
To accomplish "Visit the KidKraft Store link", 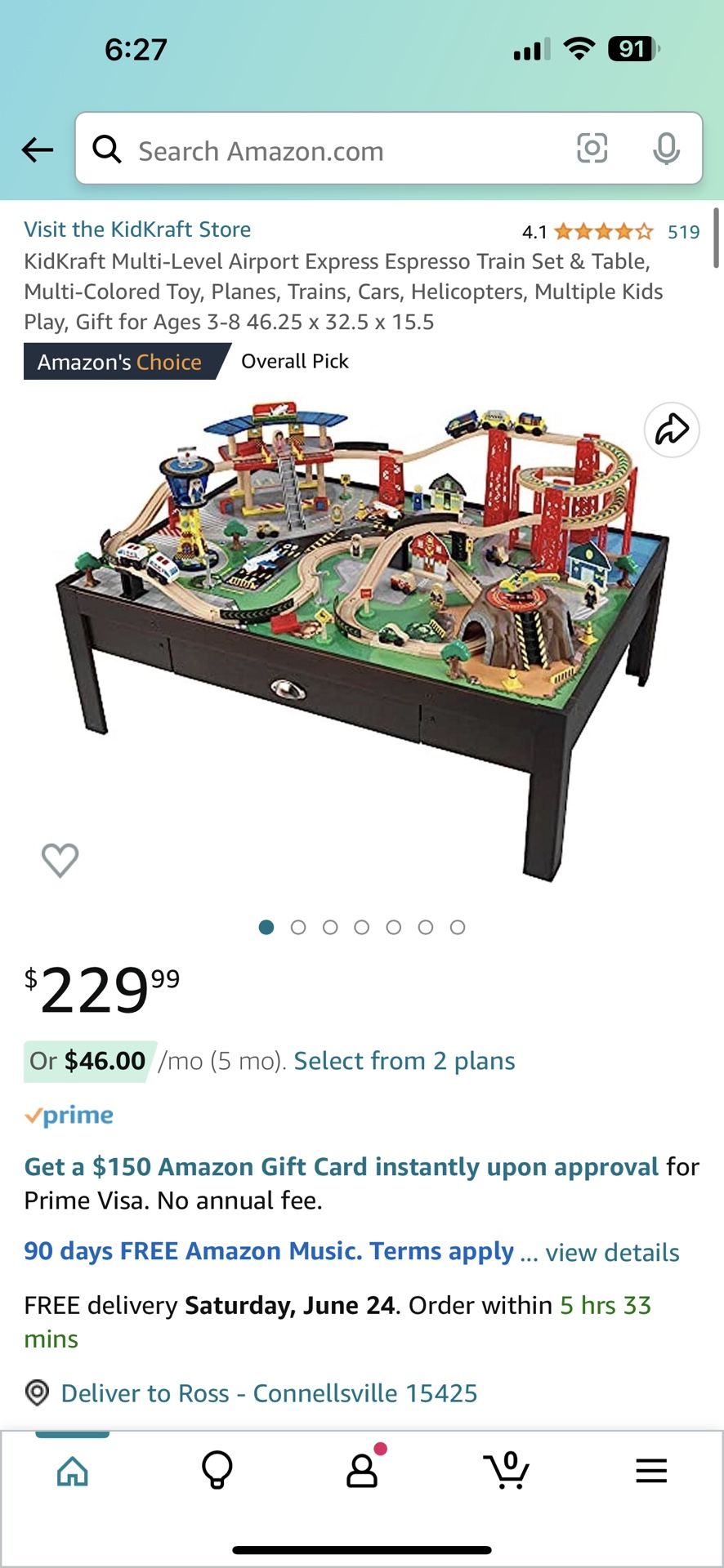I will pos(137,229).
